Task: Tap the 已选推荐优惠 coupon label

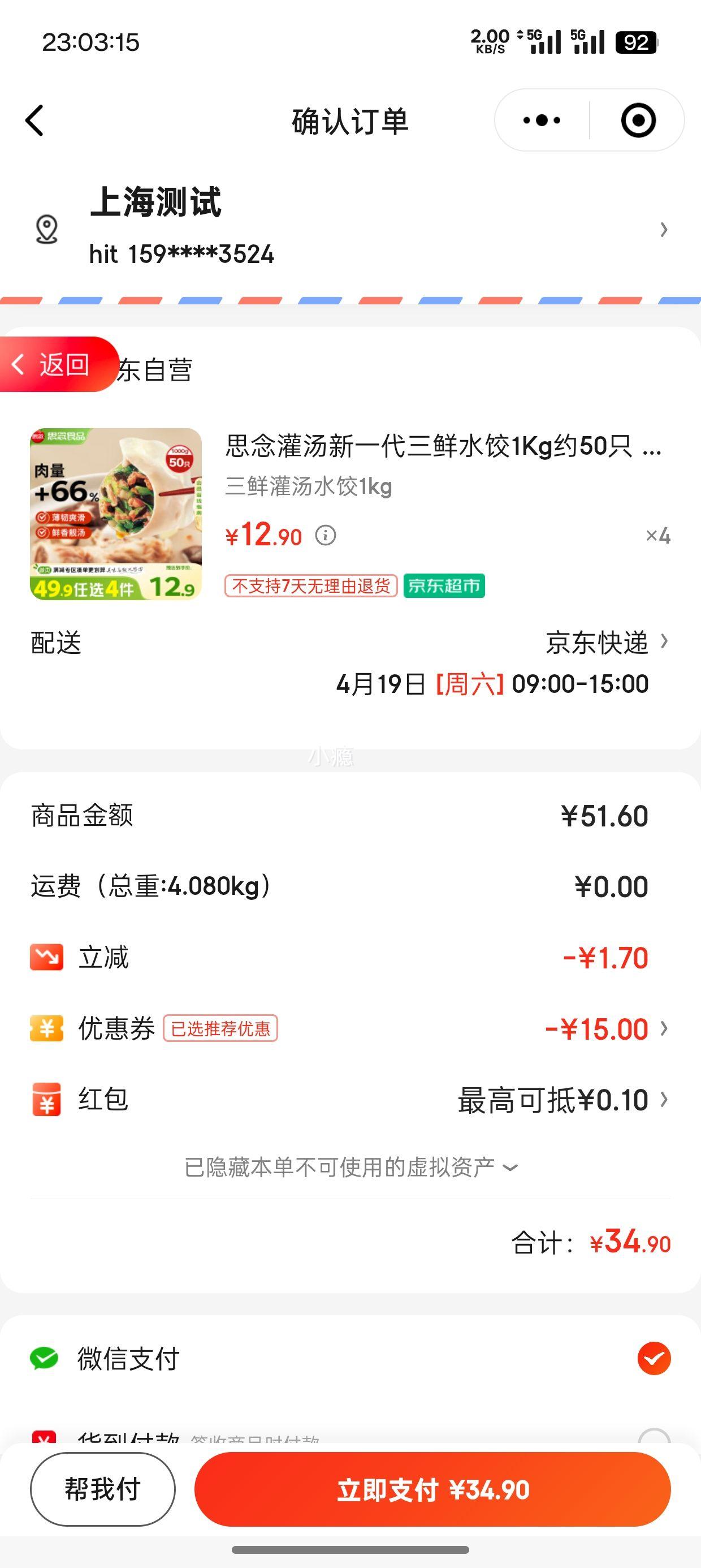Action: [x=222, y=1029]
